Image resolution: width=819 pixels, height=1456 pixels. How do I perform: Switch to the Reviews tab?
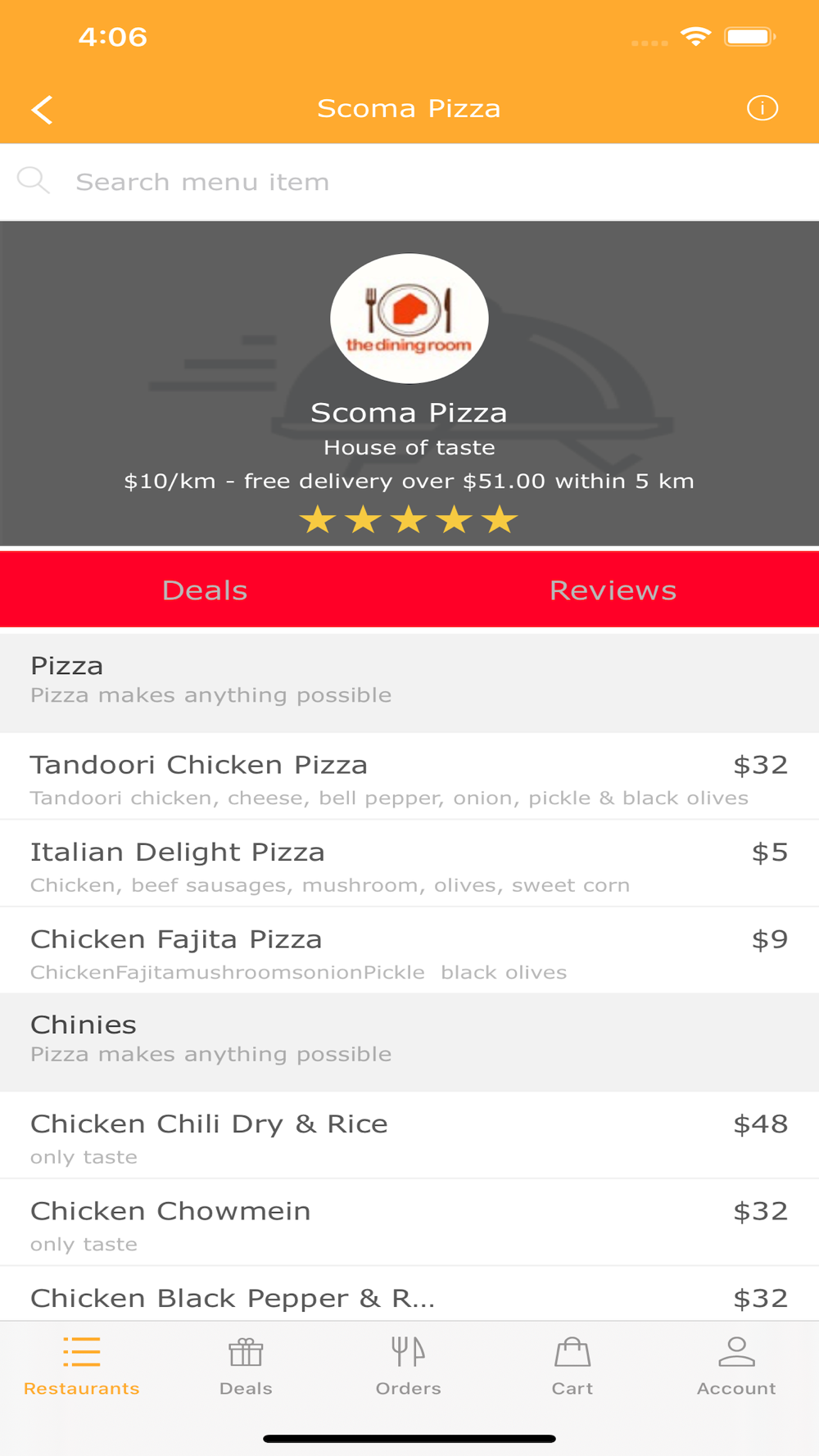click(613, 590)
